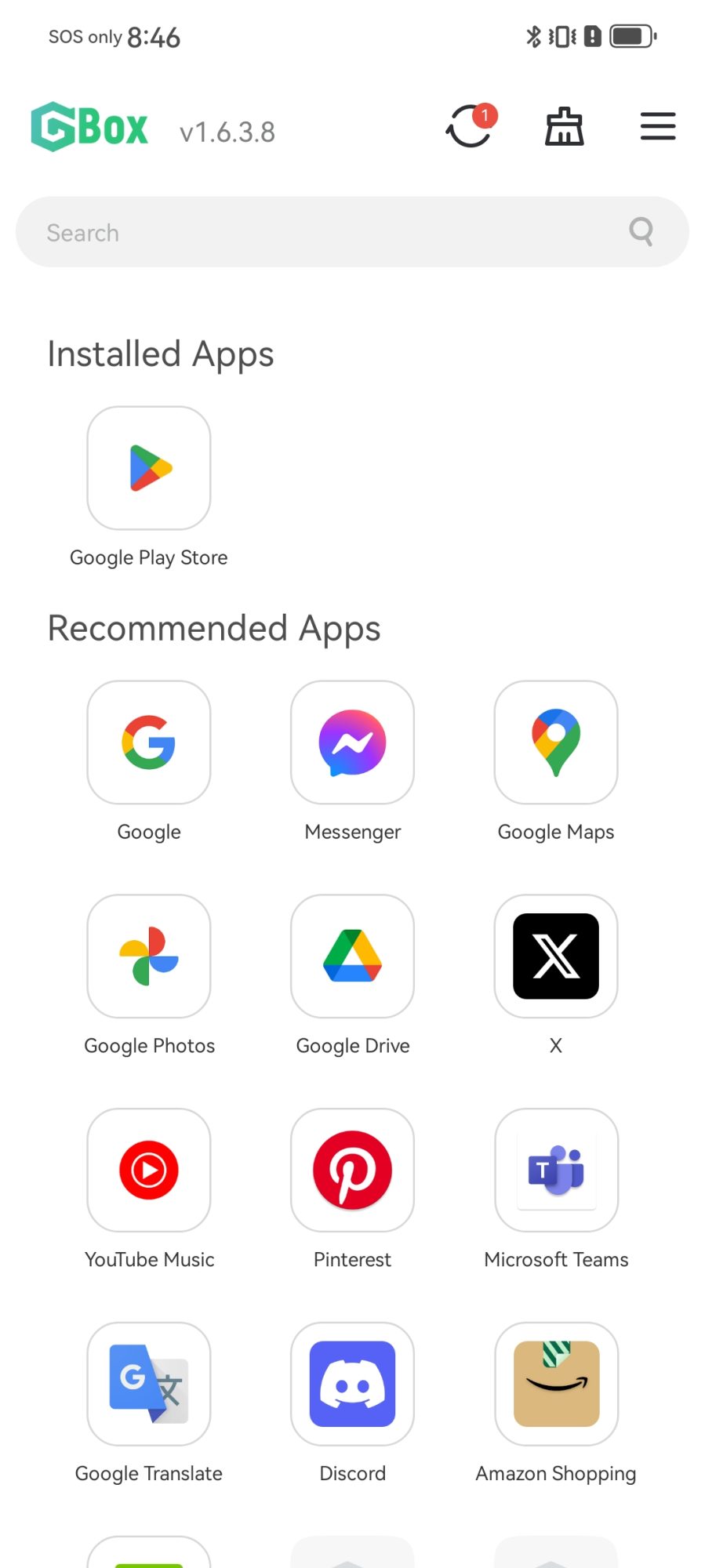The height and width of the screenshot is (1568, 705).
Task: Choose Google Maps
Action: [x=556, y=742]
